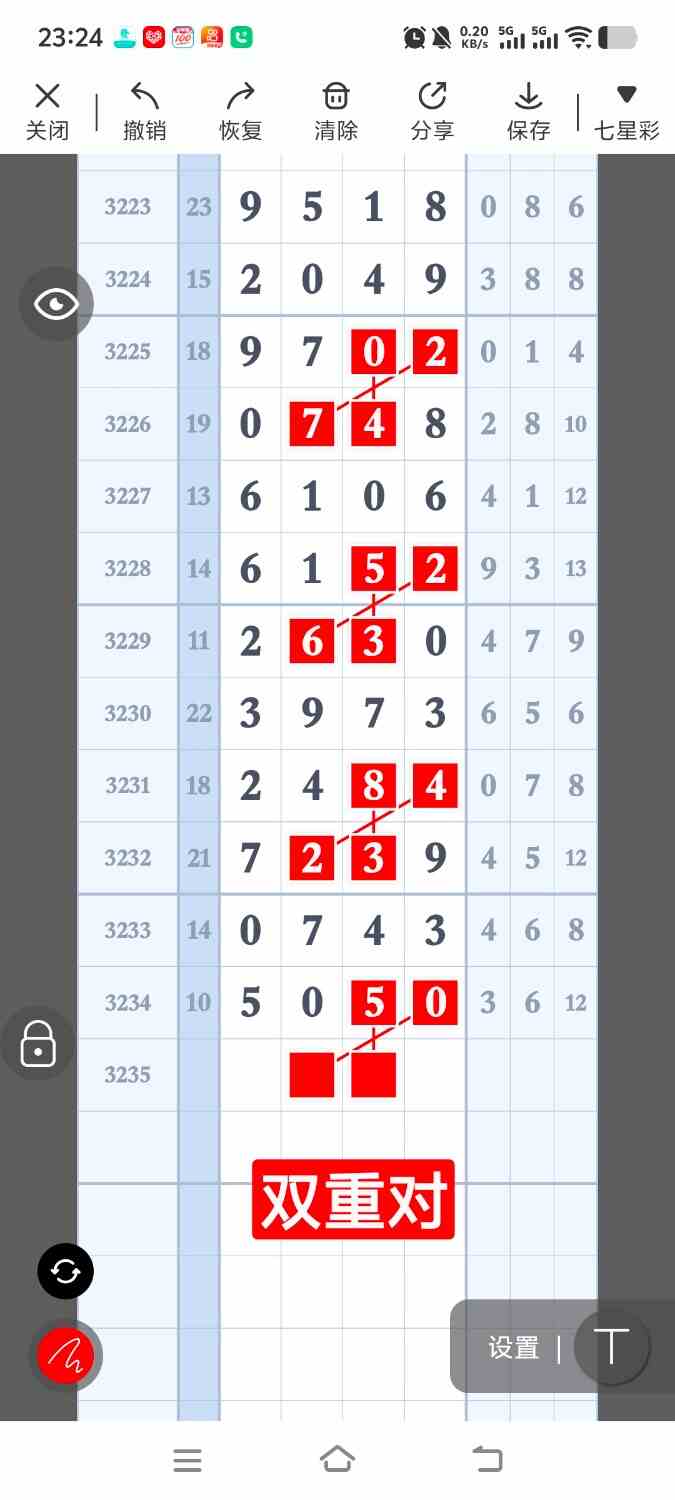Open 设置 settings
The height and width of the screenshot is (1500, 675).
coord(514,1348)
